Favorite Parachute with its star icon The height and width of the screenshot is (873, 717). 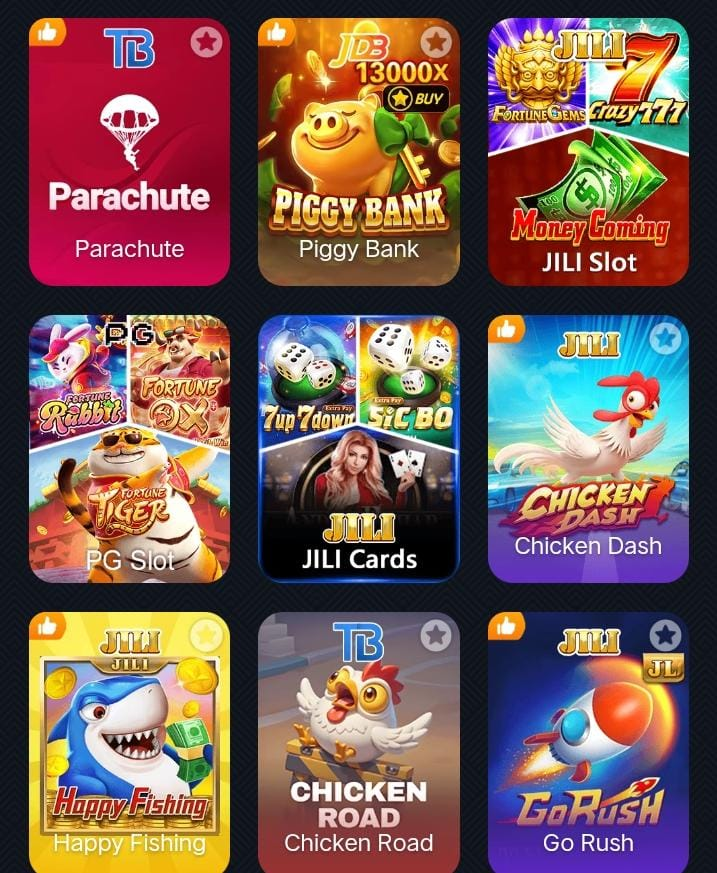point(206,42)
